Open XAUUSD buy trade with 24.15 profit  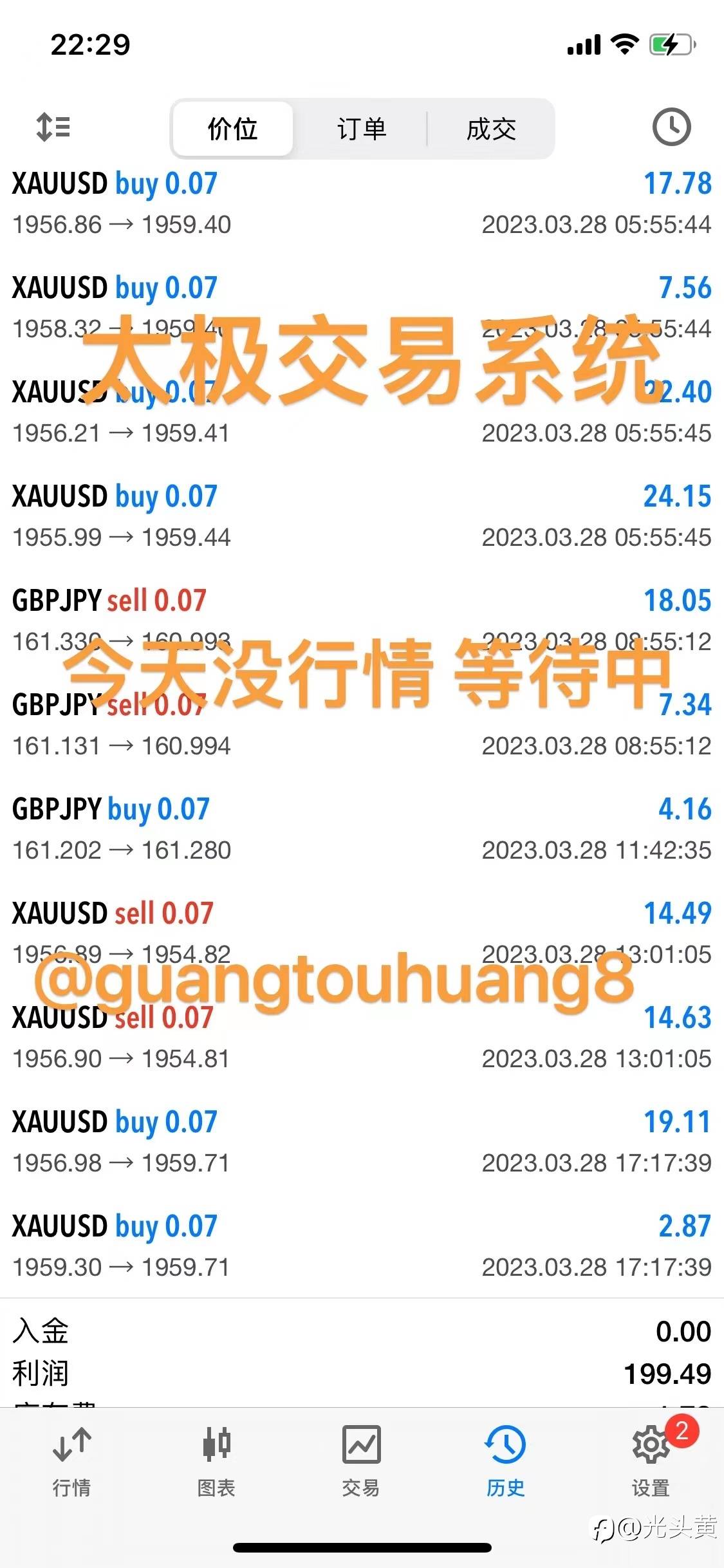click(362, 516)
